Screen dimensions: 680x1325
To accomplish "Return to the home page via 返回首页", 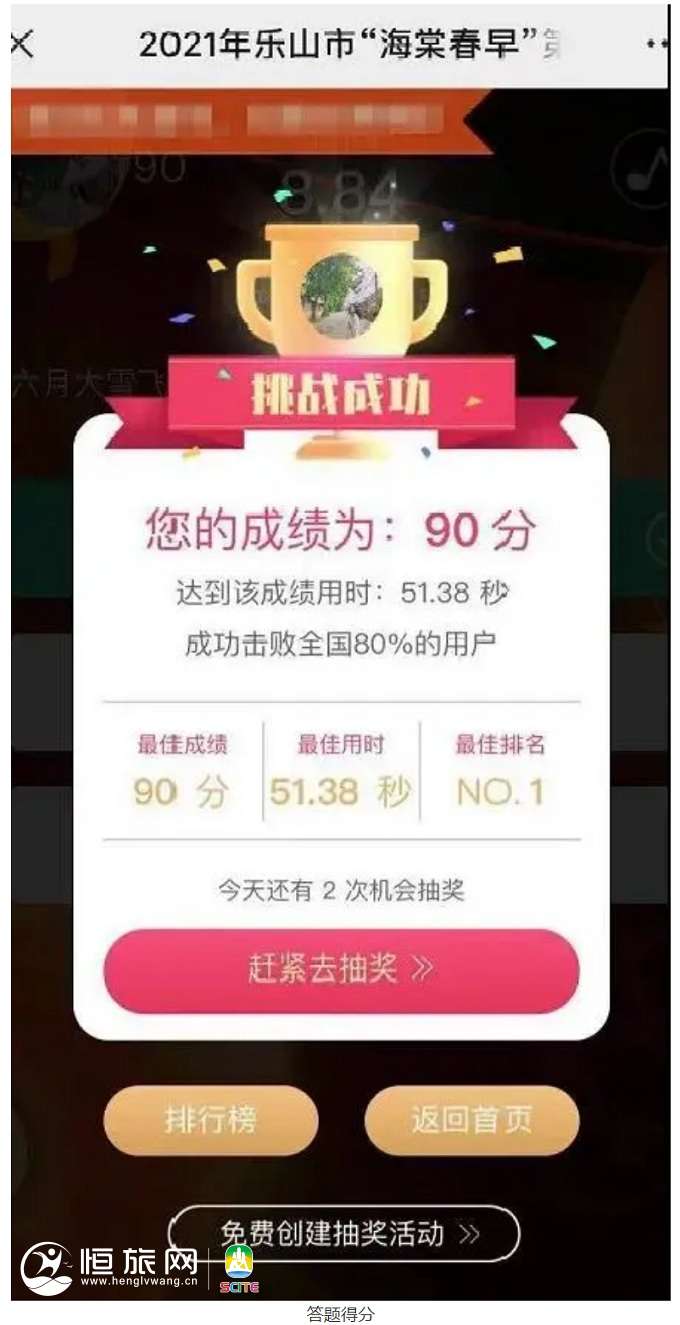I will (471, 1120).
